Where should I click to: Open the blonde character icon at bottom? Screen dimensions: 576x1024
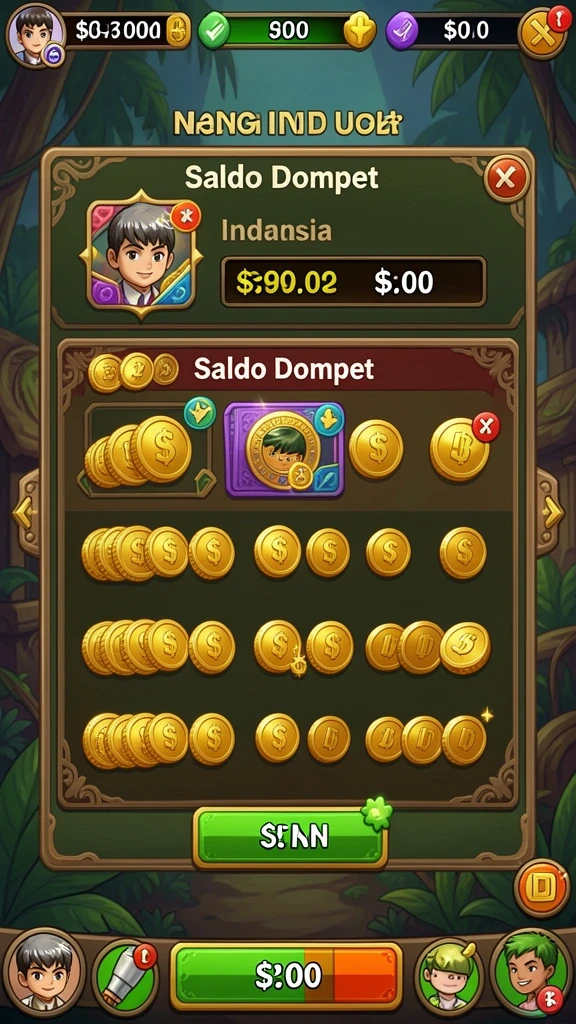(449, 976)
